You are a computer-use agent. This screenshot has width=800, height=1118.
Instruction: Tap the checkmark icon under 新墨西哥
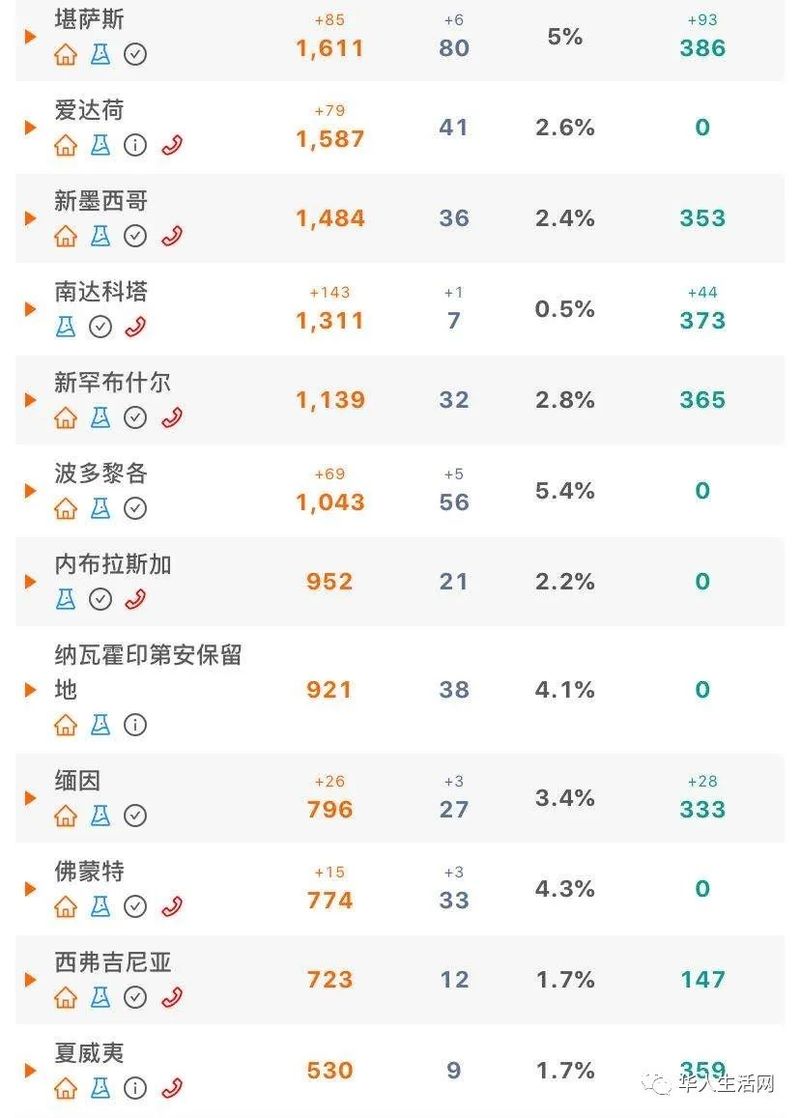coord(135,236)
